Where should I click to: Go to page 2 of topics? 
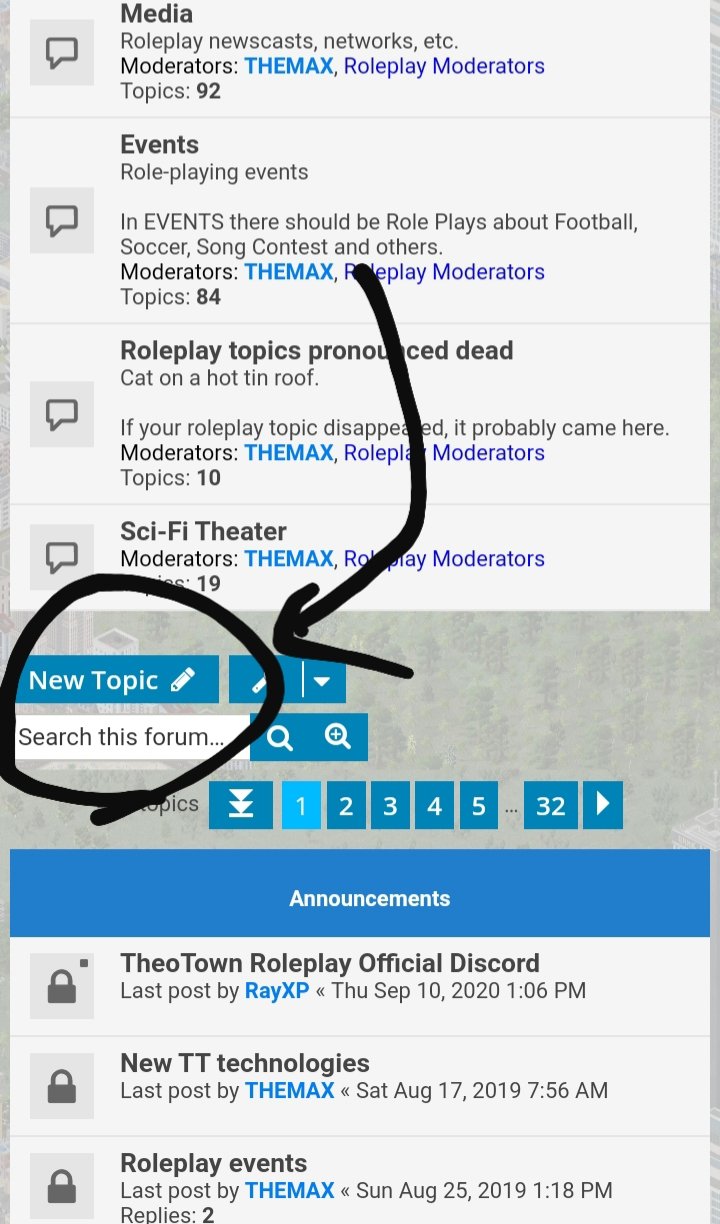(346, 806)
